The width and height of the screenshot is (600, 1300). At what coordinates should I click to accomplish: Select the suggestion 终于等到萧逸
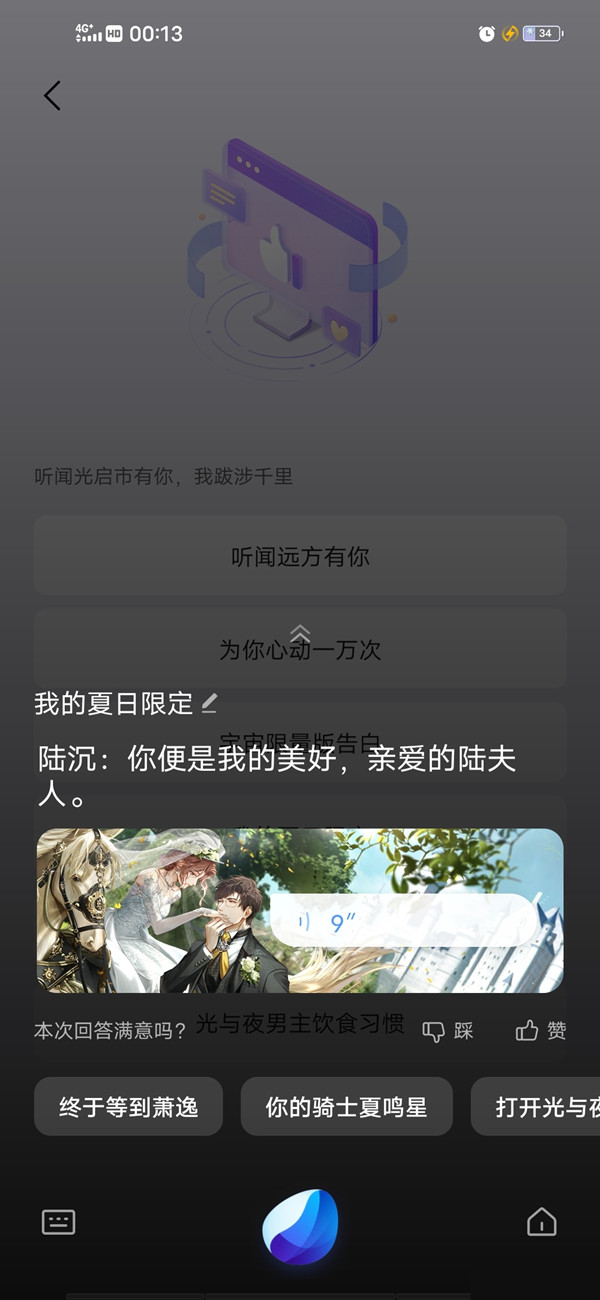(x=128, y=1106)
